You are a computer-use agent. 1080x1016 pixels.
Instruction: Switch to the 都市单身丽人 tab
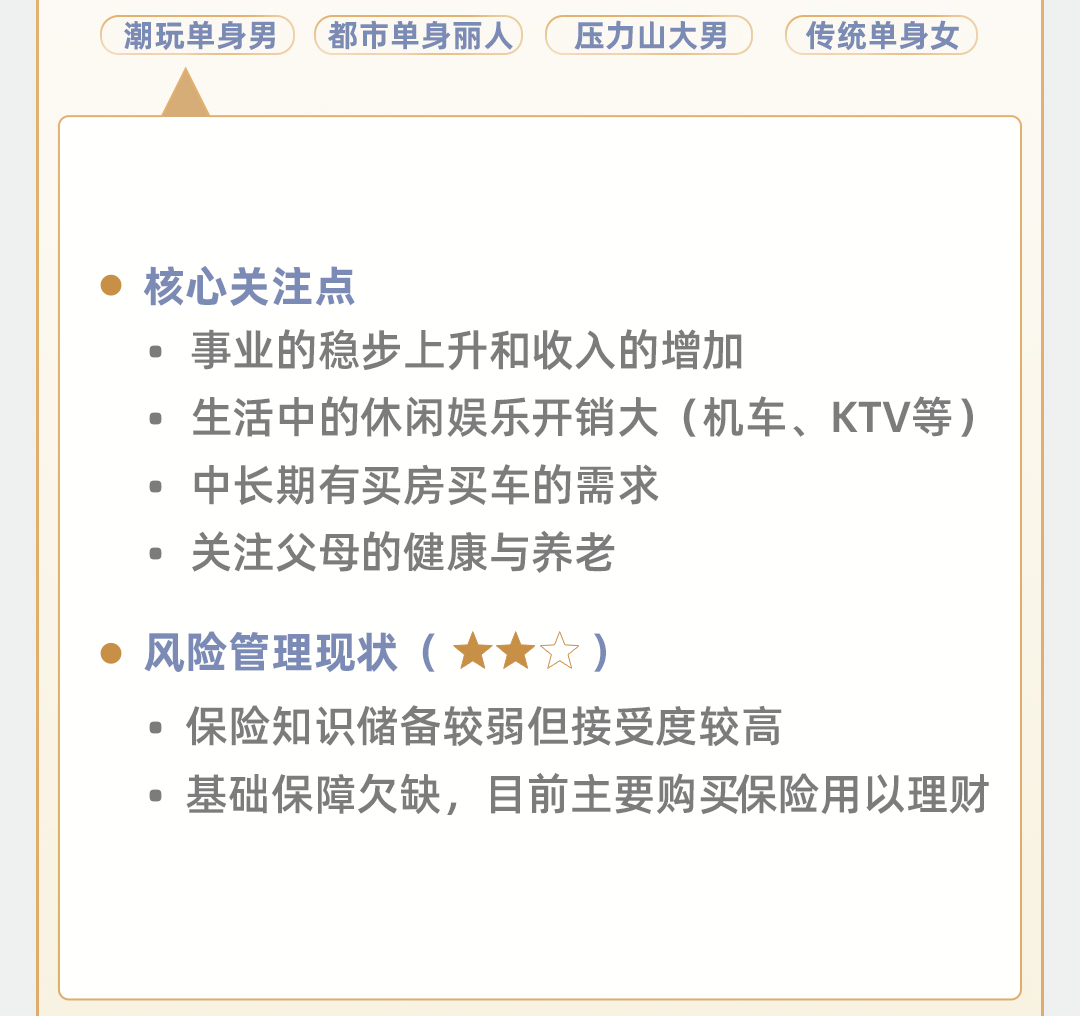click(x=419, y=36)
